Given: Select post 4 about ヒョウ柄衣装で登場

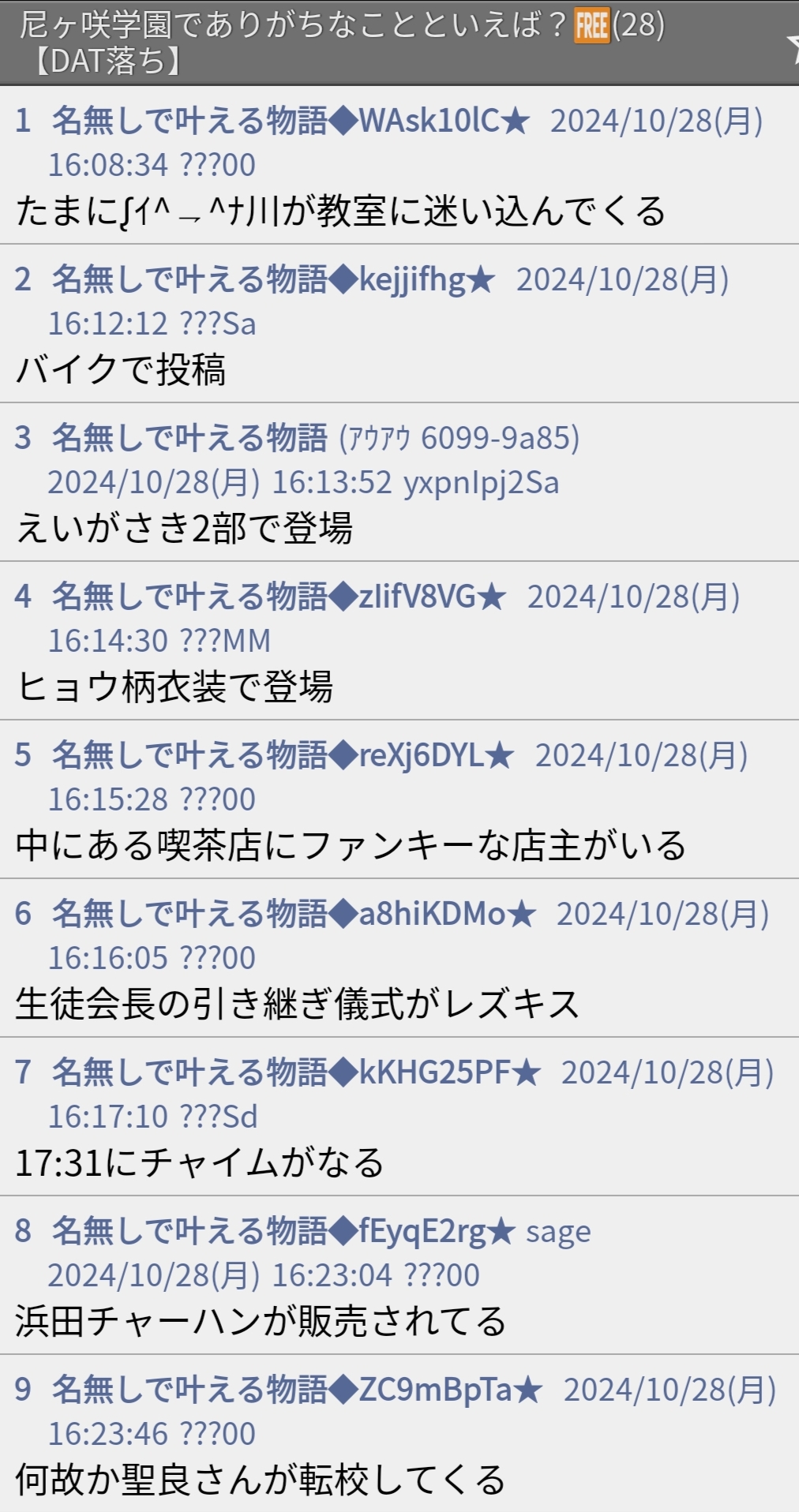Looking at the screenshot, I should coord(399,641).
